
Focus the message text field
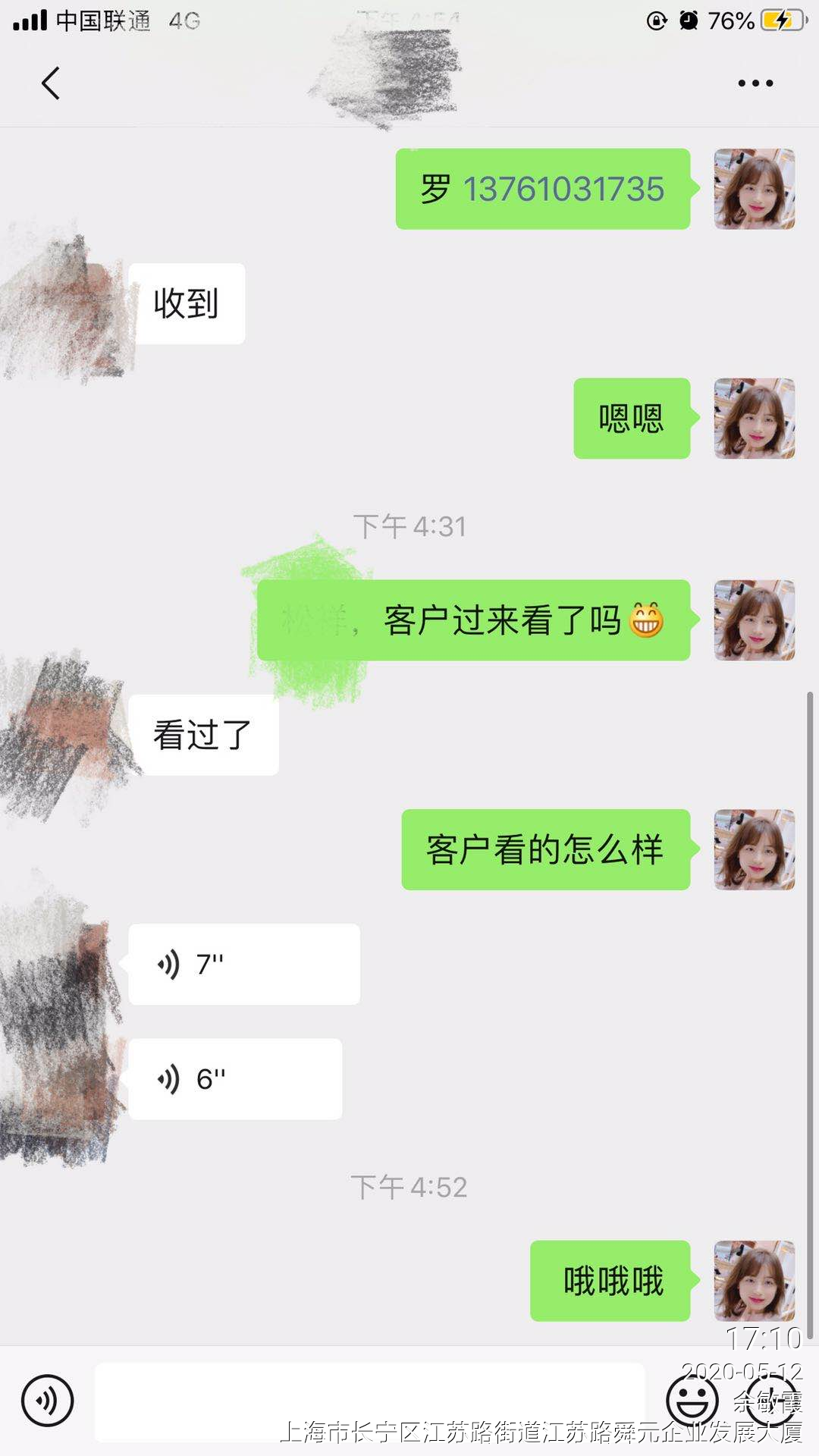[x=369, y=1402]
